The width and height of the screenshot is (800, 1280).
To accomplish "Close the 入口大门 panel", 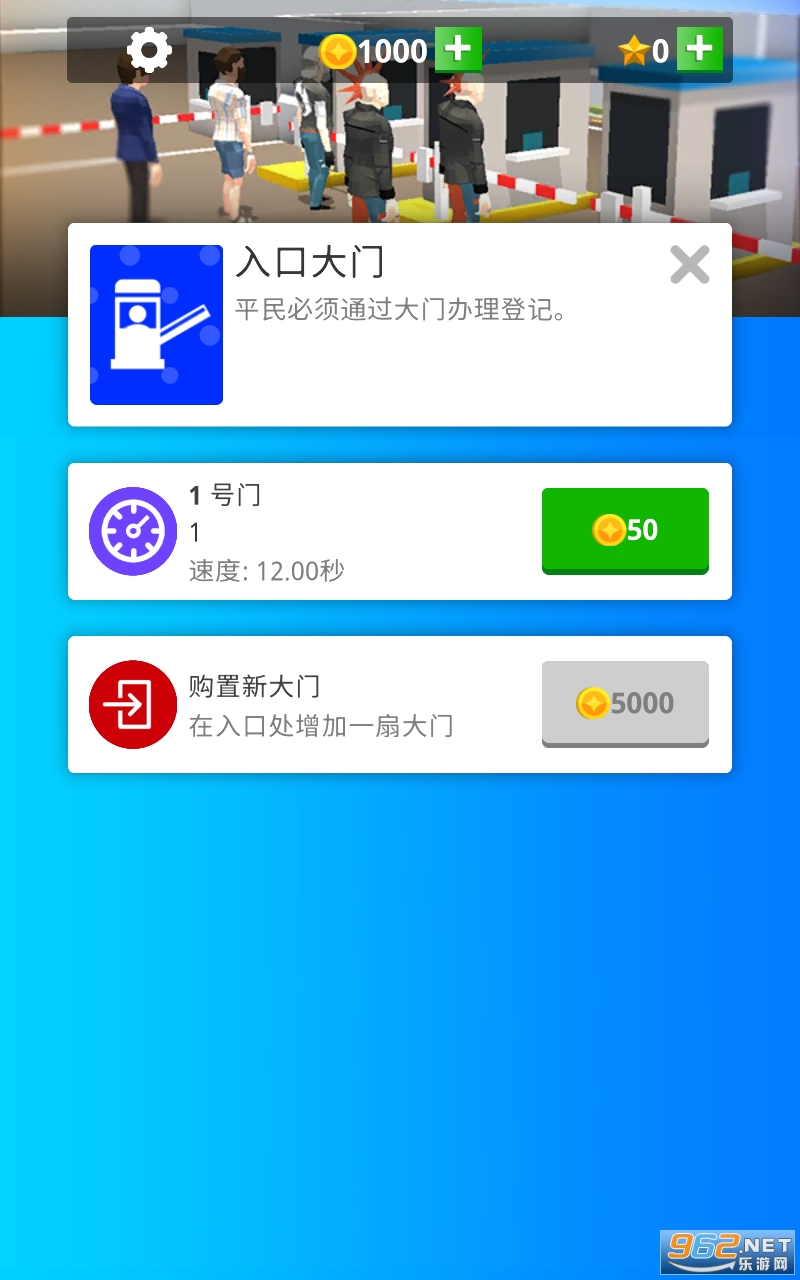I will (689, 265).
